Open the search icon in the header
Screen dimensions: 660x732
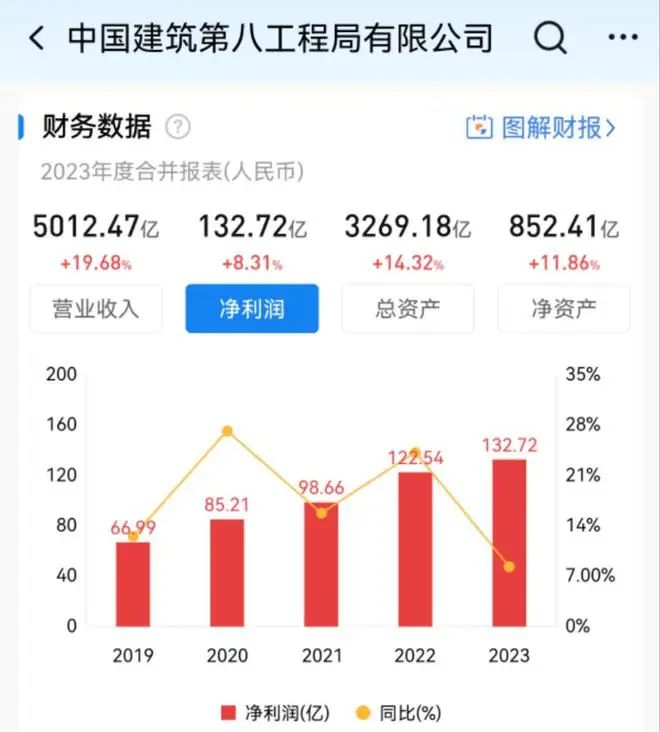click(550, 39)
